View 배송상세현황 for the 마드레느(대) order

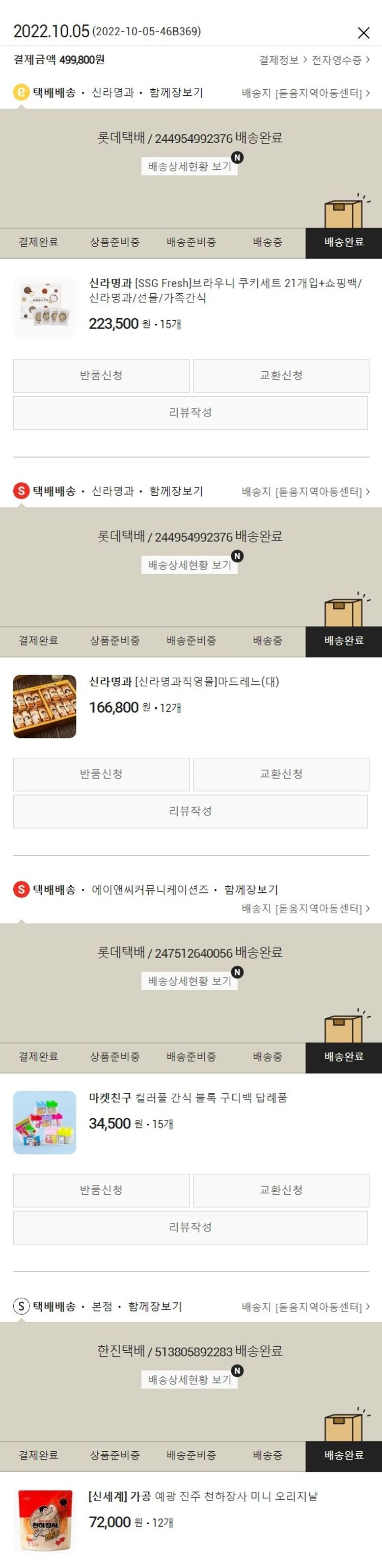[189, 565]
